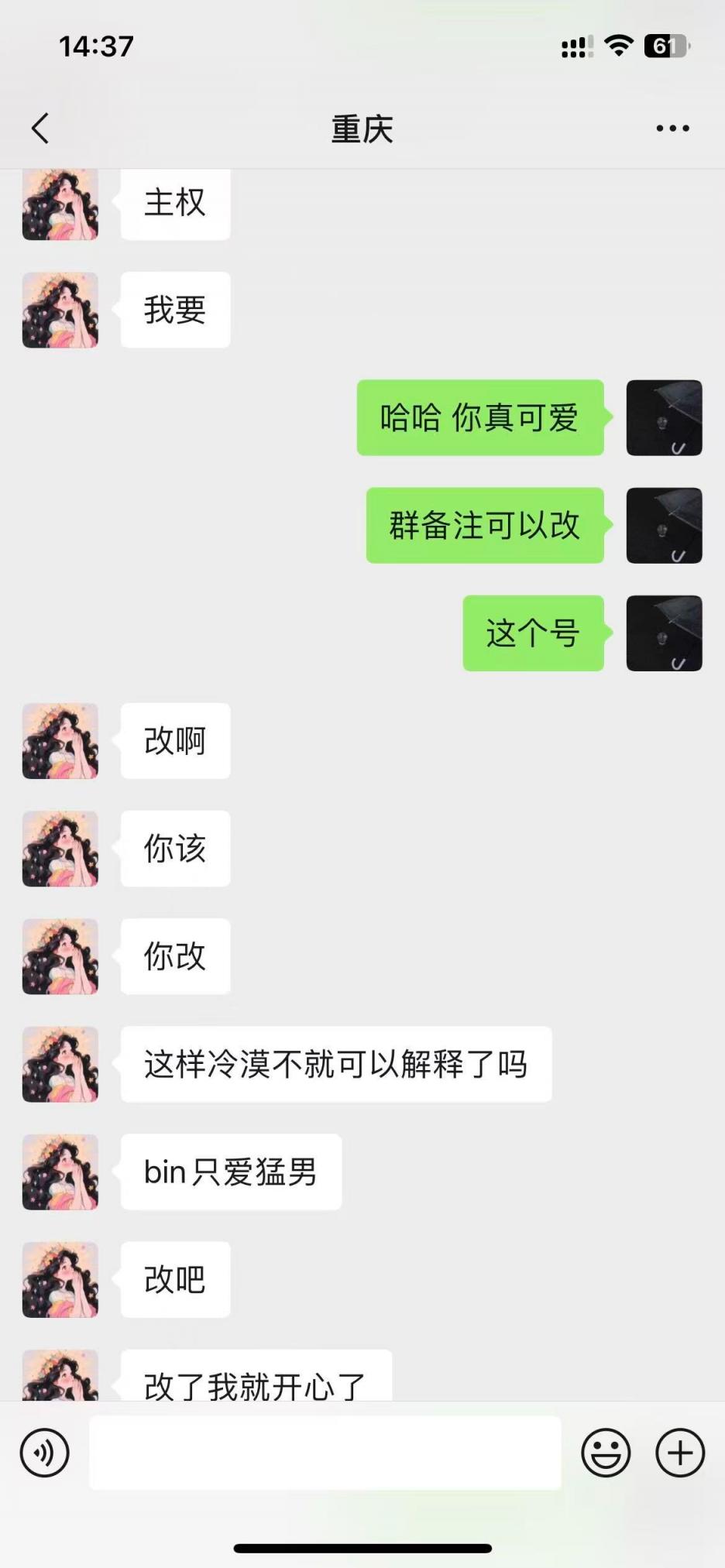Tap the sender avatar beside '改啊'

[x=60, y=741]
